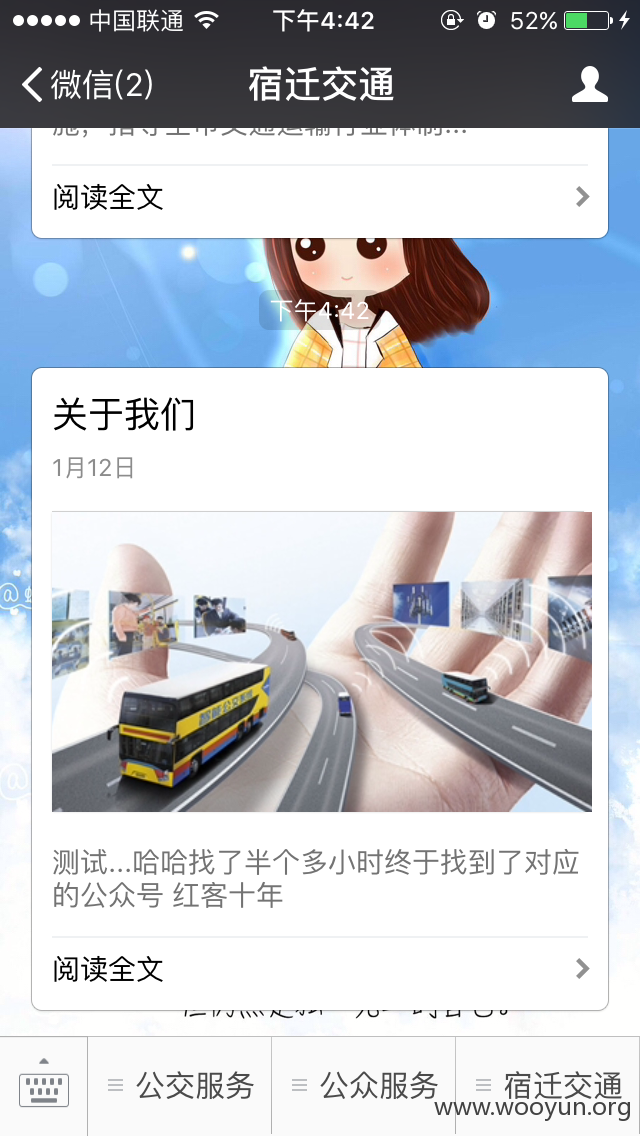Switch to the keyboard input mode

click(x=43, y=1085)
